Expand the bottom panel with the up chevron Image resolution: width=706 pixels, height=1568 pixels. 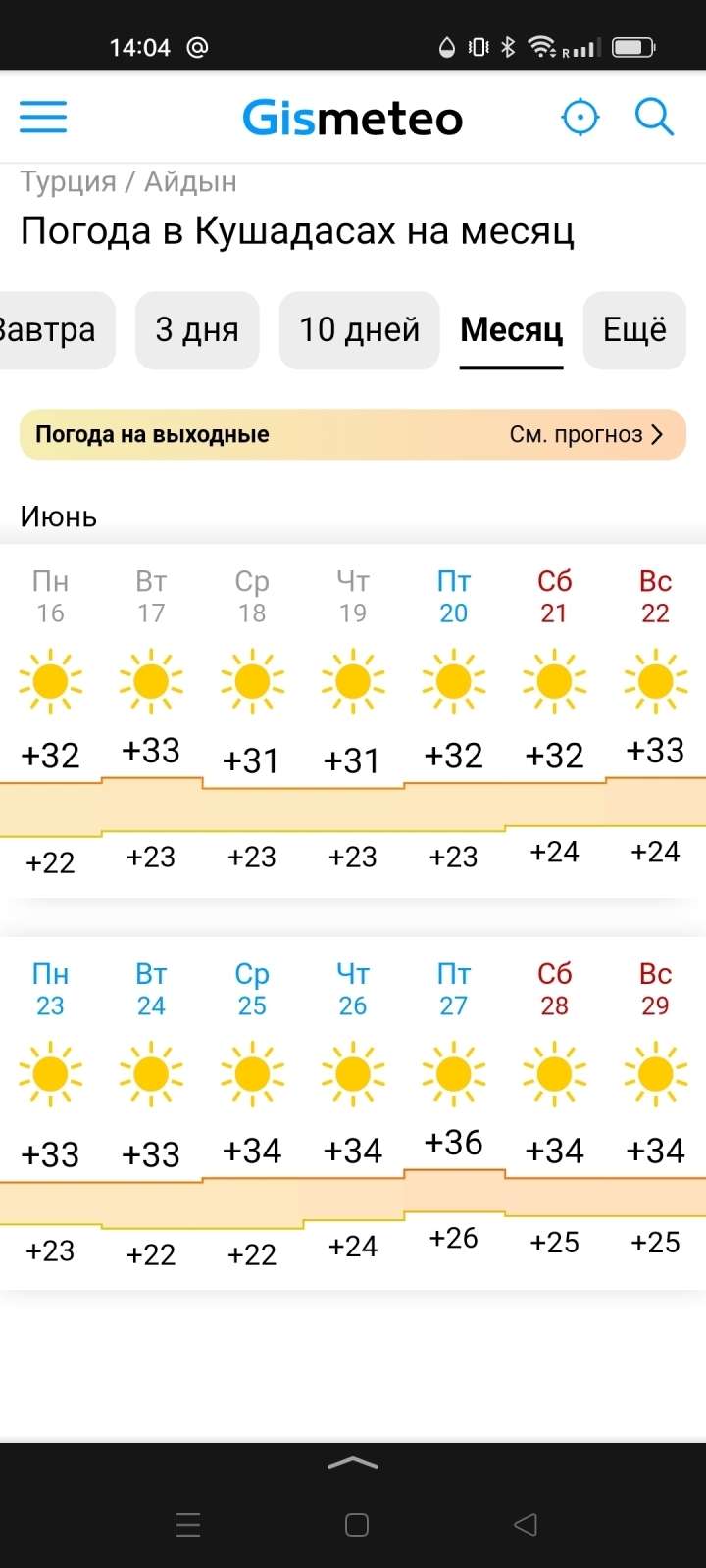pos(353,1463)
